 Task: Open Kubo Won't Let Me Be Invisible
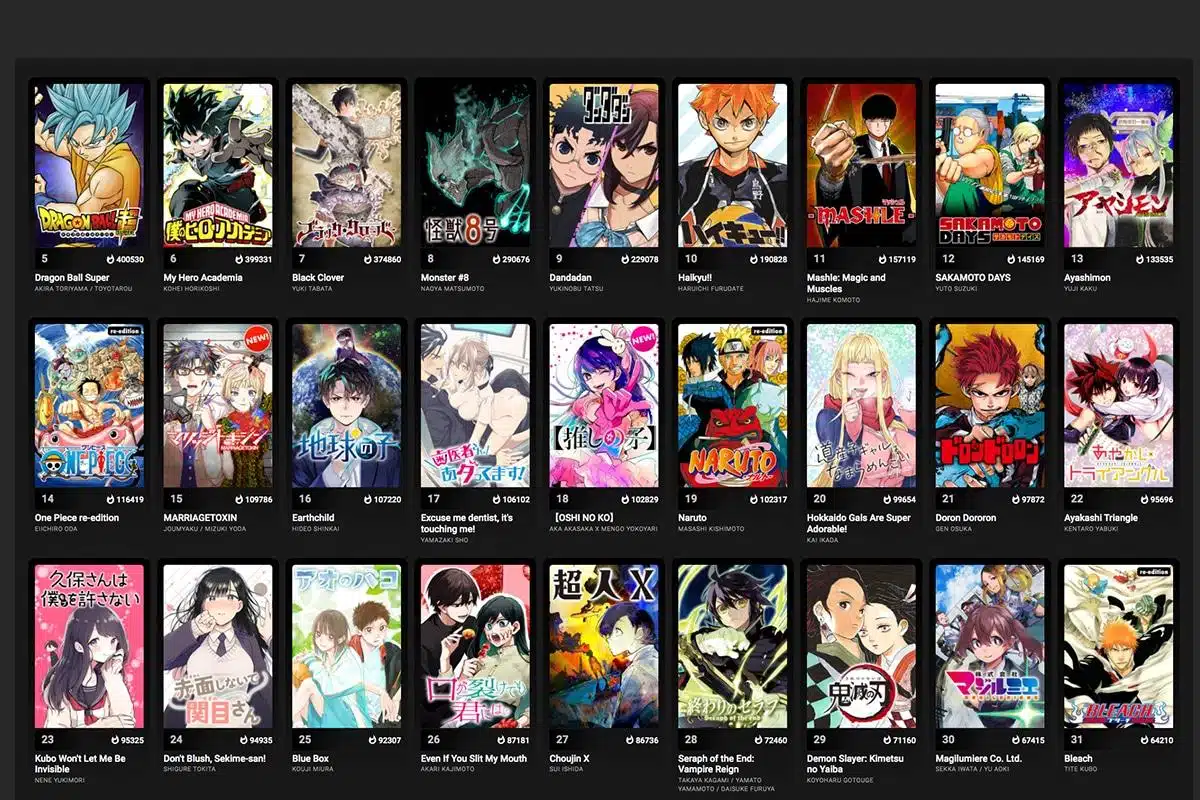click(89, 647)
